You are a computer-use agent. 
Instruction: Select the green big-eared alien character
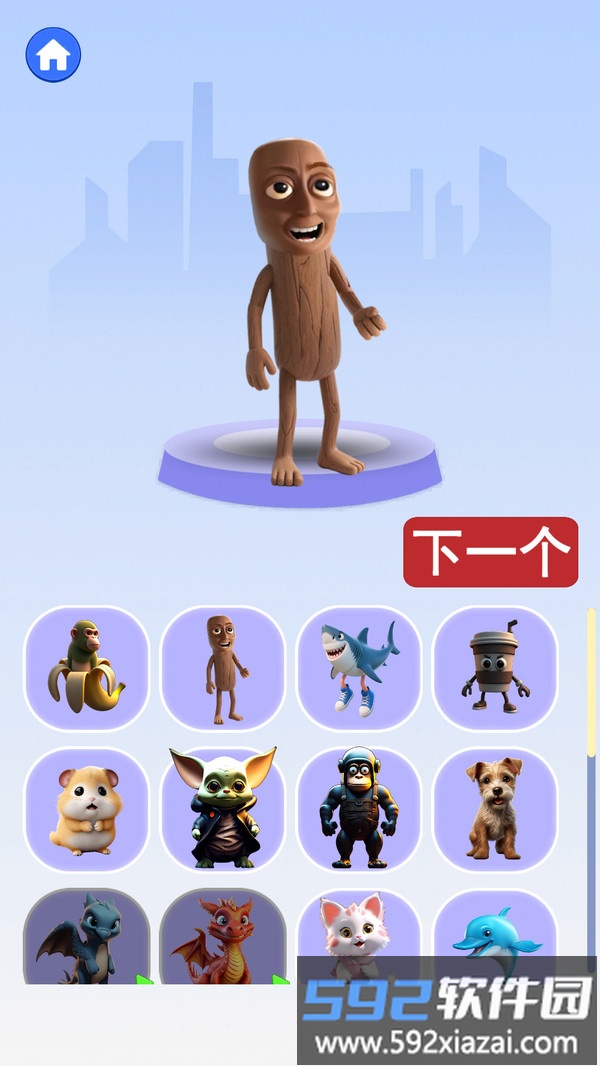[223, 809]
